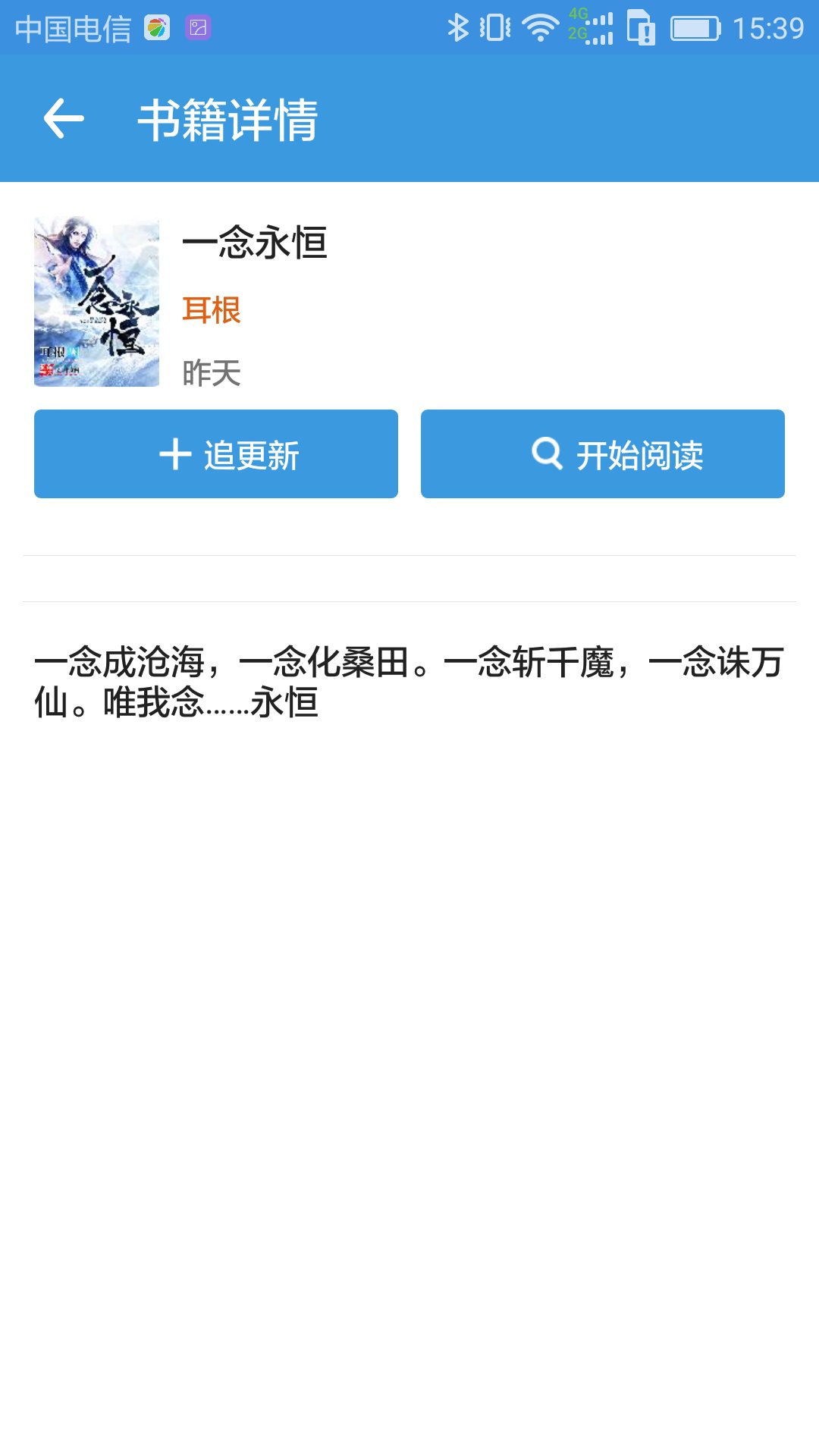Open the 一念永恒 book cover
This screenshot has width=819, height=1456.
(97, 302)
